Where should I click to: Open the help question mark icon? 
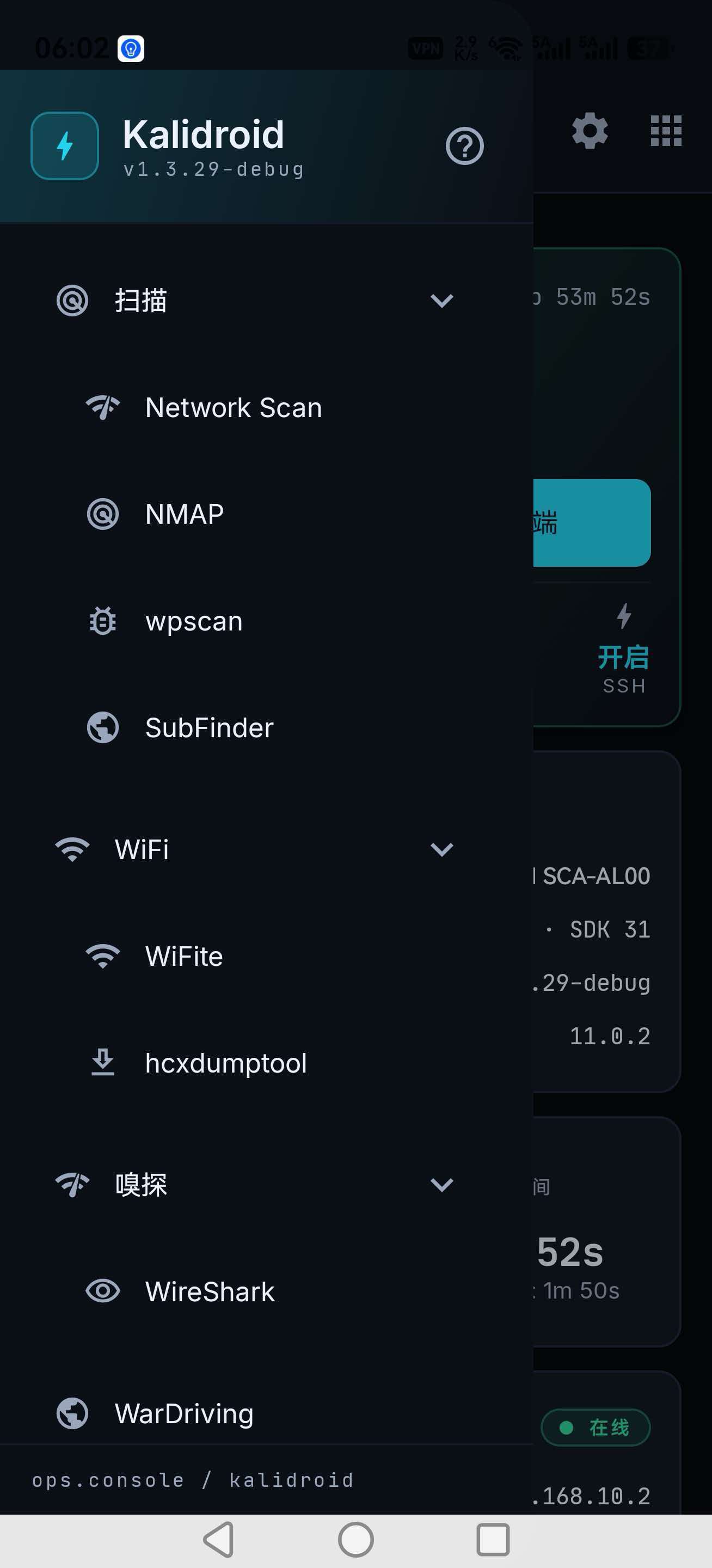(464, 146)
